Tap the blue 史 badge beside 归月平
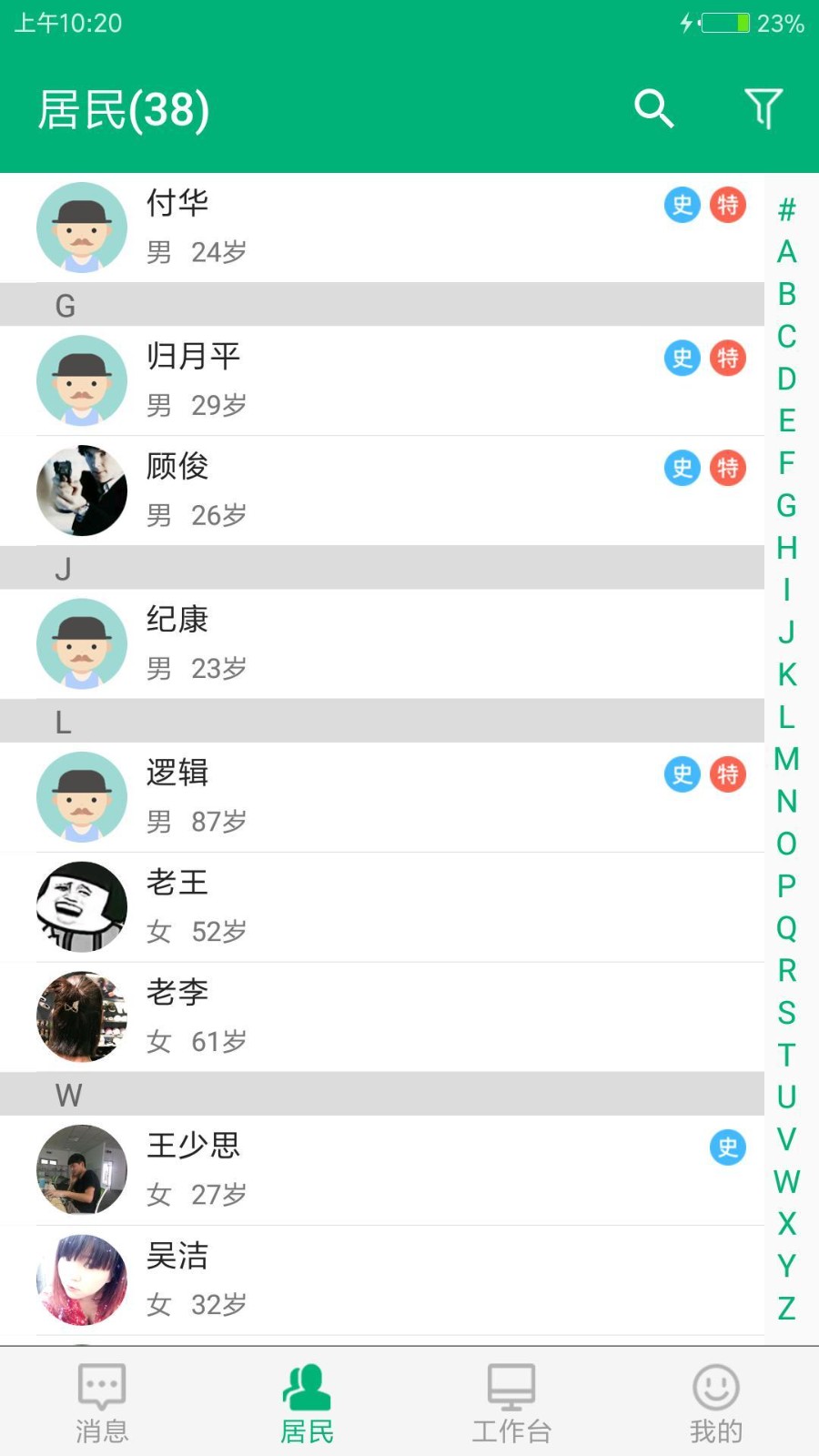Image resolution: width=819 pixels, height=1456 pixels. (682, 359)
